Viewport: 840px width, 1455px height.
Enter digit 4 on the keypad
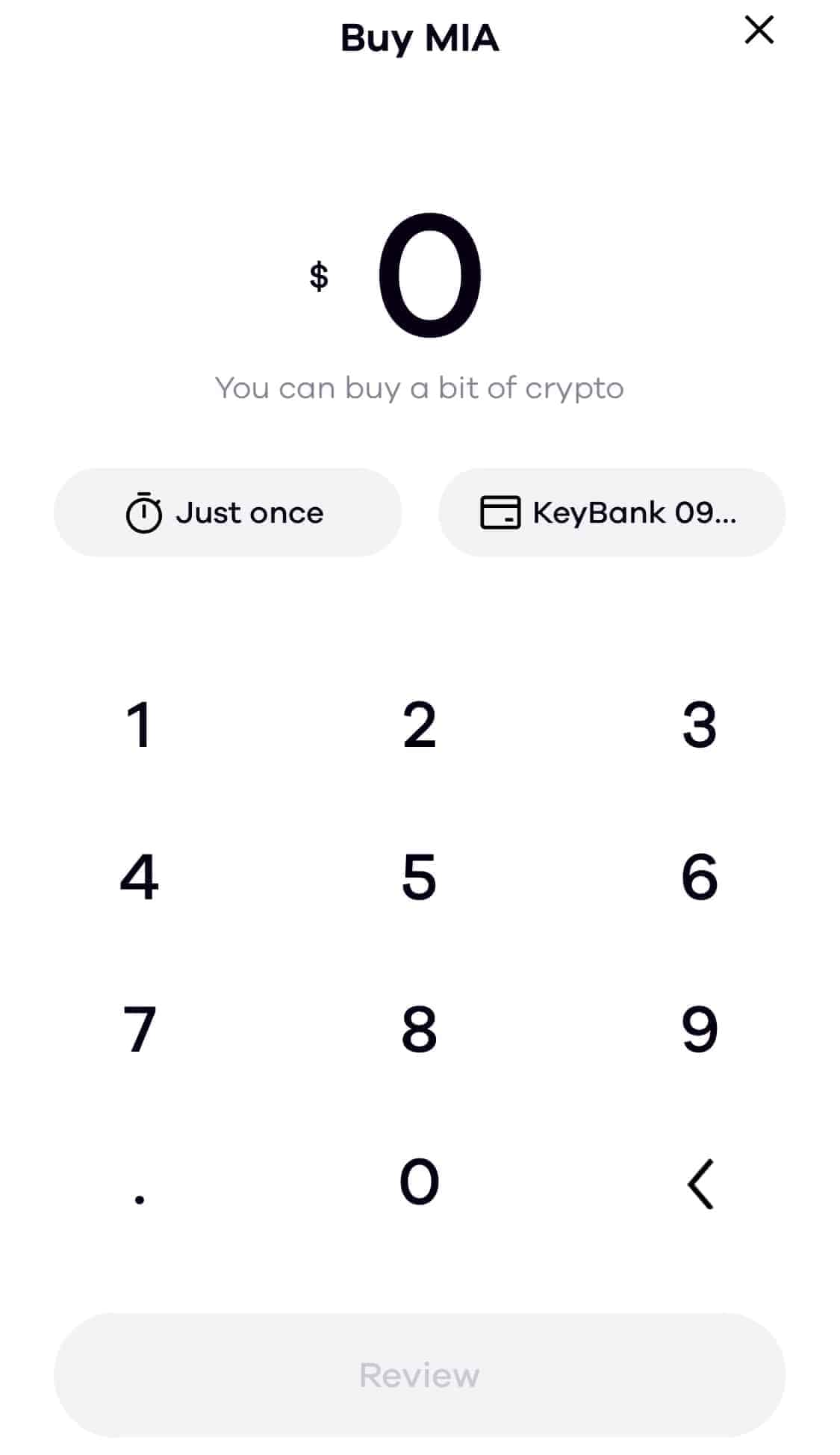pyautogui.click(x=140, y=877)
